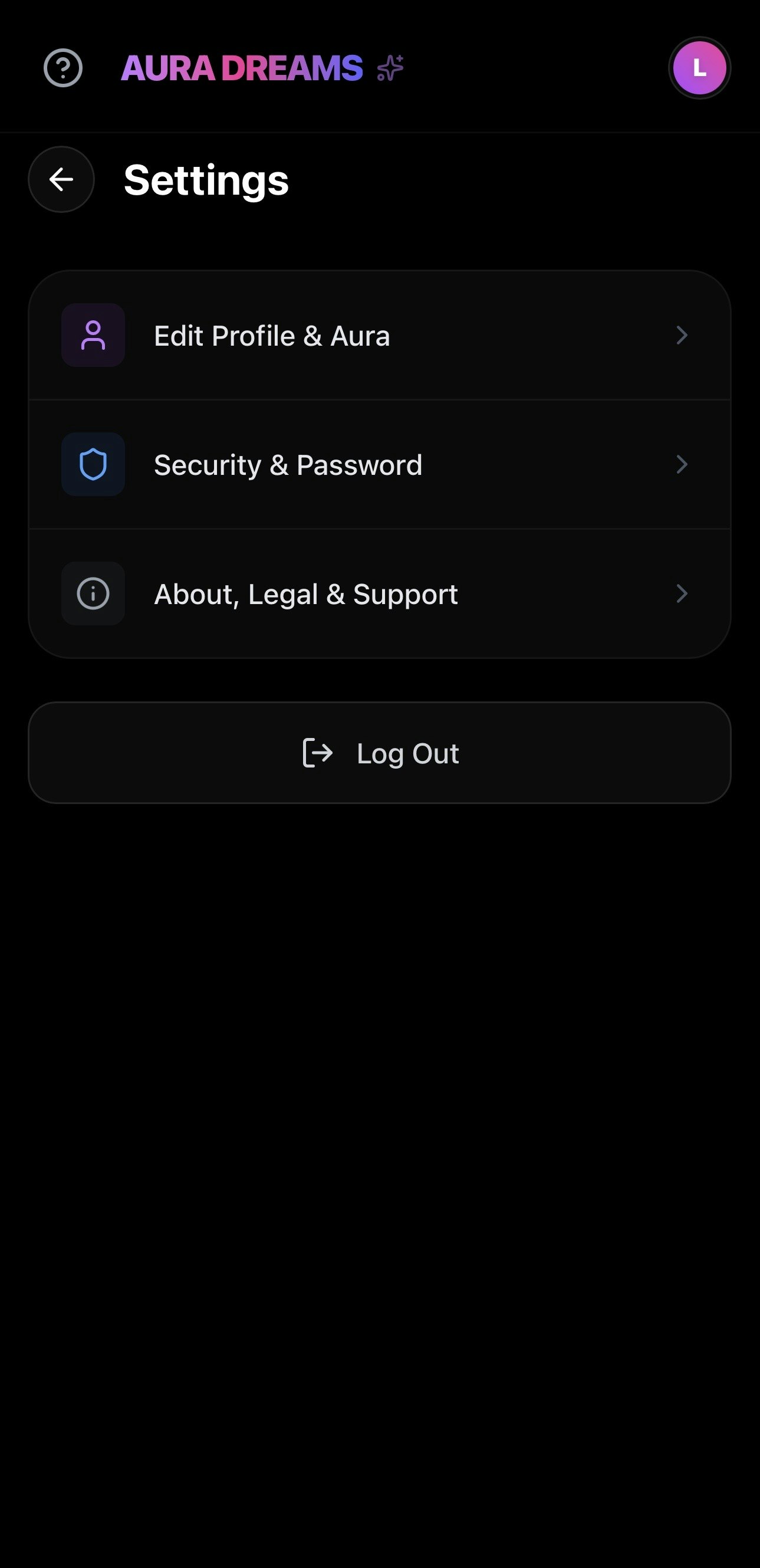
Task: Select the person icon on Edit Profile row
Action: 92,335
